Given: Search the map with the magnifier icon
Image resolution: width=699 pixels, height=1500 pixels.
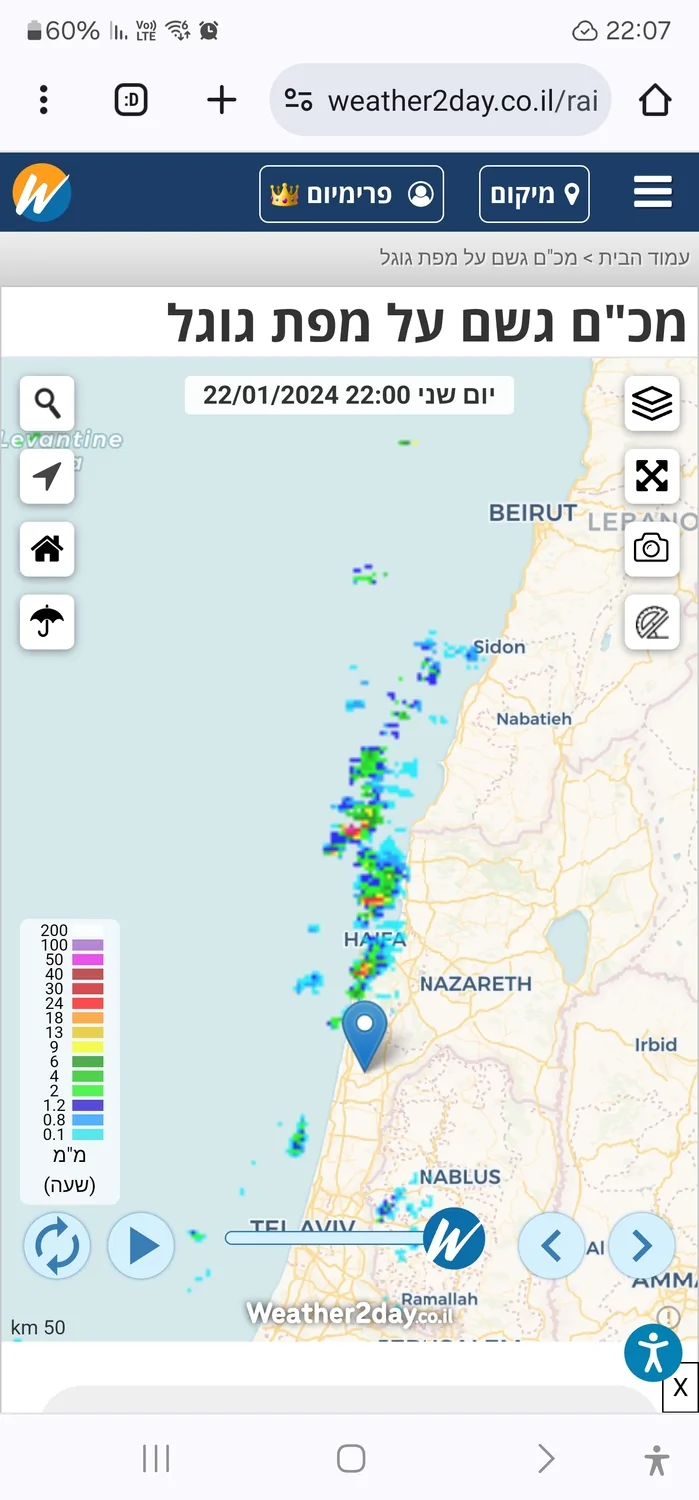Looking at the screenshot, I should point(47,404).
